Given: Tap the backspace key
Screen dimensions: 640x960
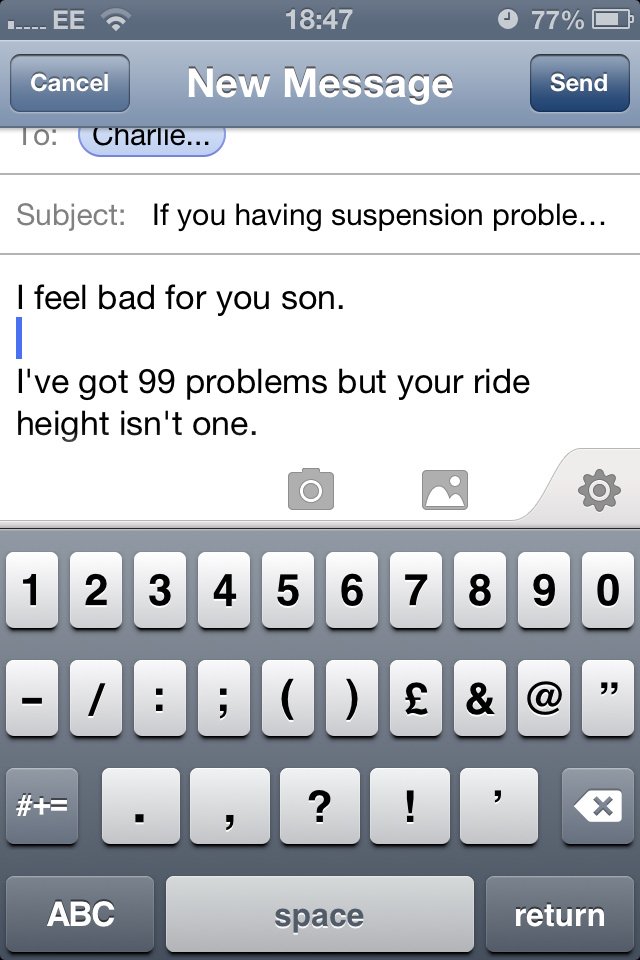Looking at the screenshot, I should [x=598, y=806].
